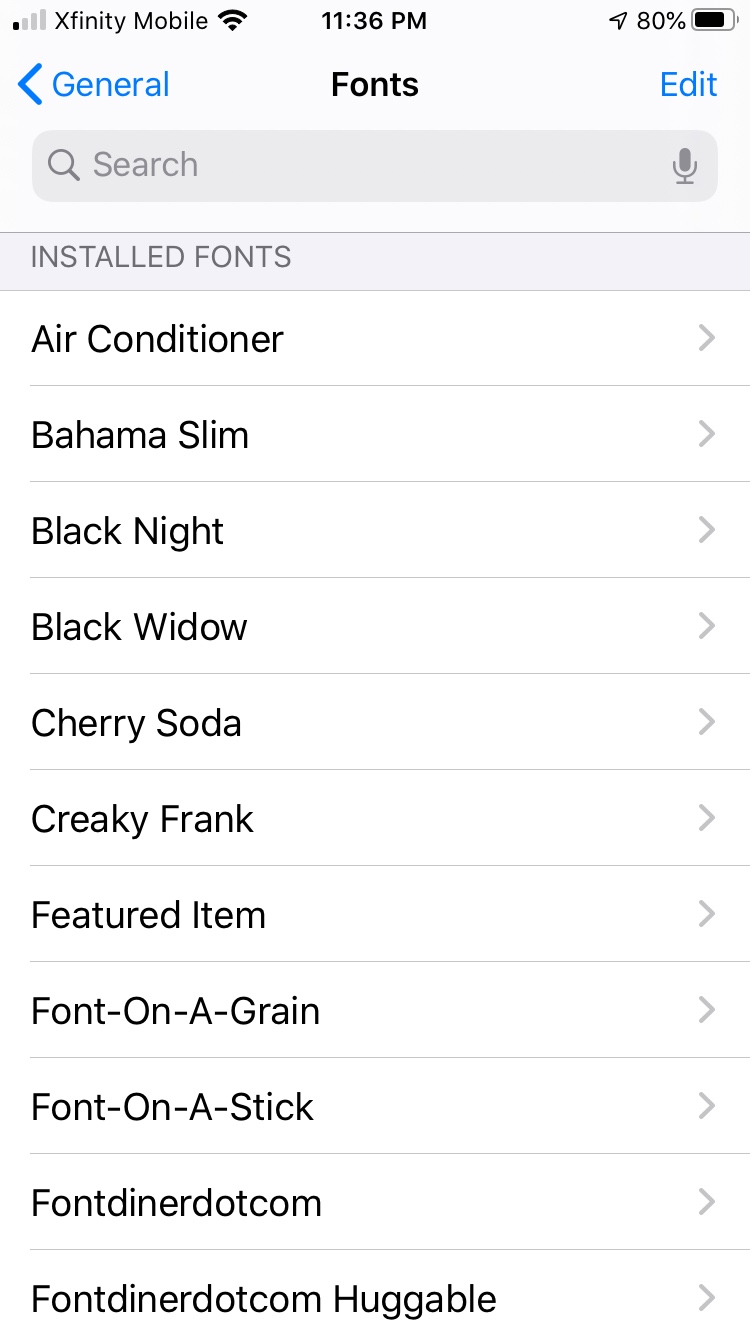View Fontdinerdotcom Huggable font
This screenshot has height=1334, width=750.
pos(375,1297)
